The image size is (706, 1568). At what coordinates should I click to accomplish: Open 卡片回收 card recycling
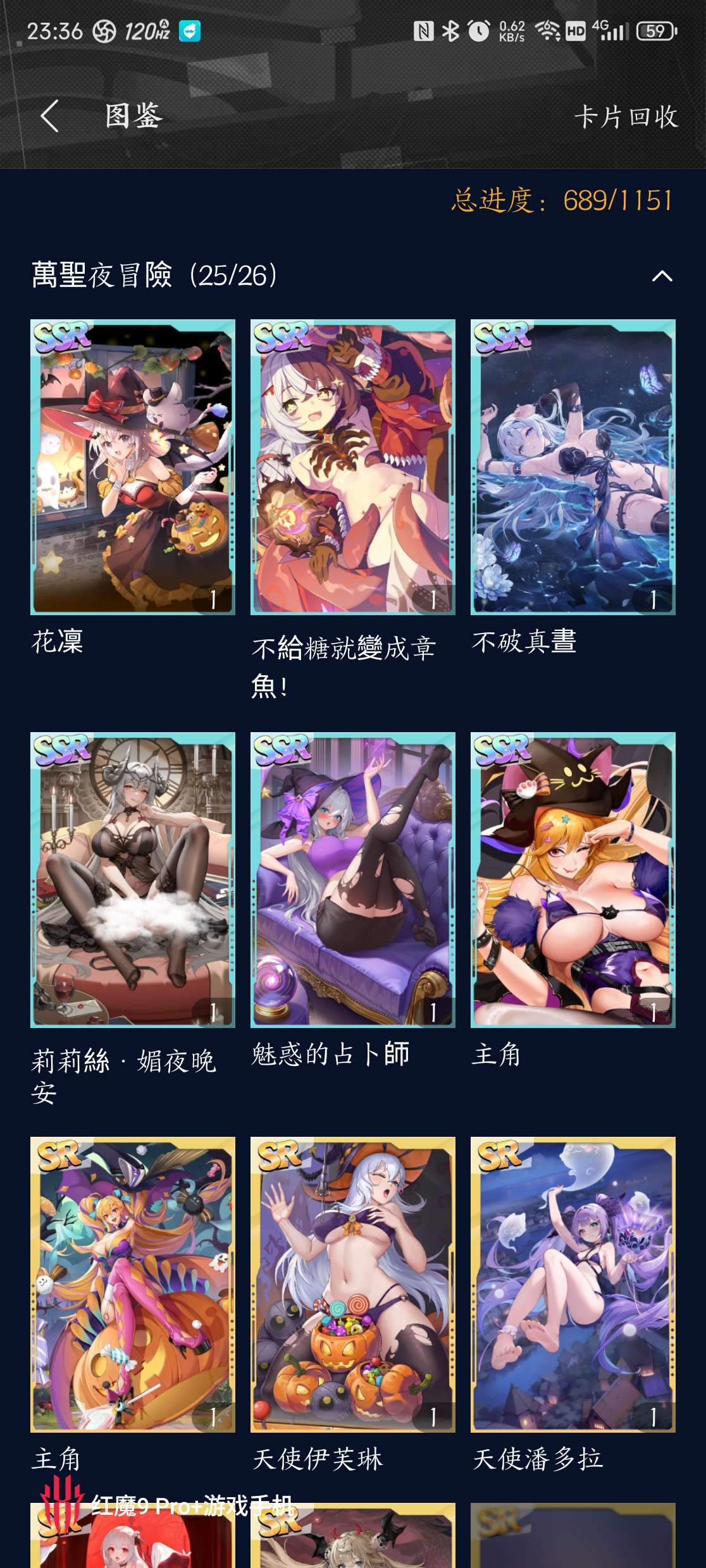coord(625,117)
